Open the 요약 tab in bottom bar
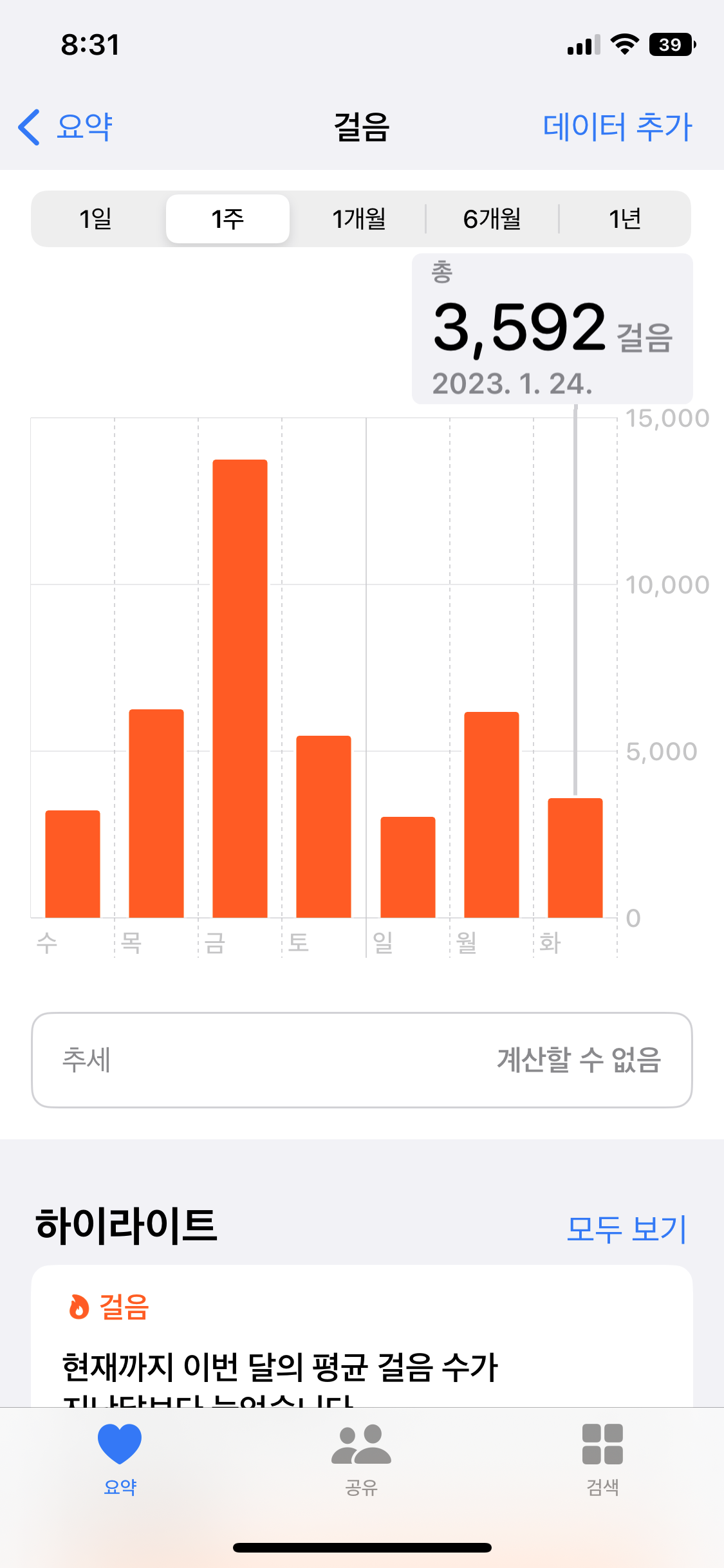Image resolution: width=724 pixels, height=1568 pixels. [x=120, y=1459]
